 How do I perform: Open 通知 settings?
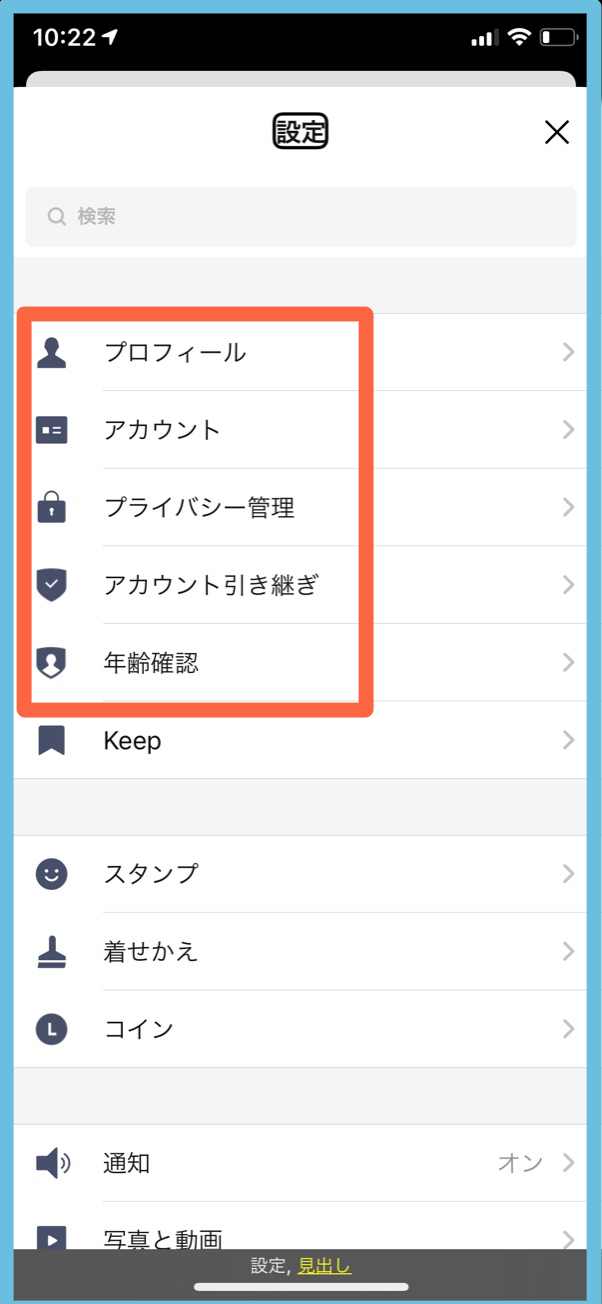point(301,1163)
